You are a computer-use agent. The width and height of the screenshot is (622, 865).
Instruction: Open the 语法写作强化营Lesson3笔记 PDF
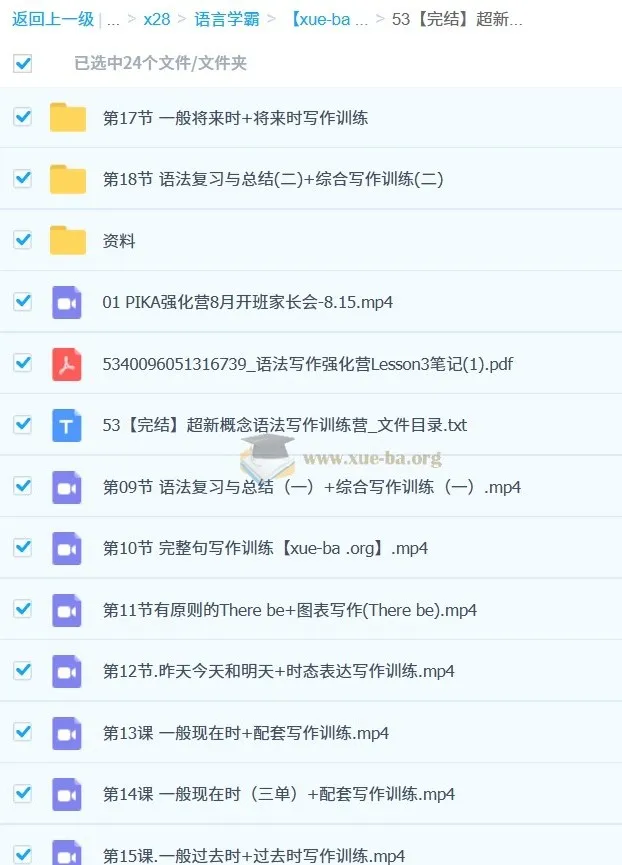[x=307, y=364]
